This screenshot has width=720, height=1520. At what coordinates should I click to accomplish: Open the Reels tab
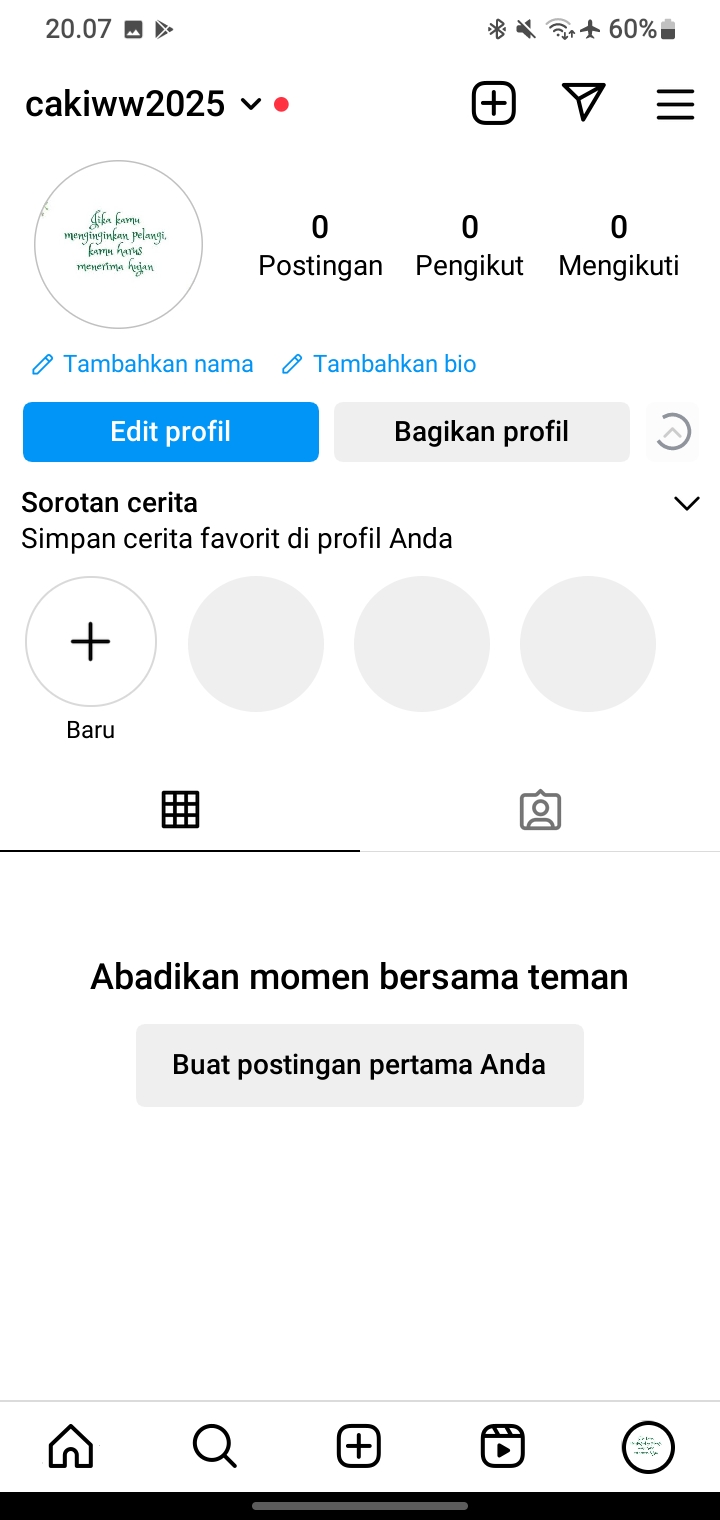503,1446
